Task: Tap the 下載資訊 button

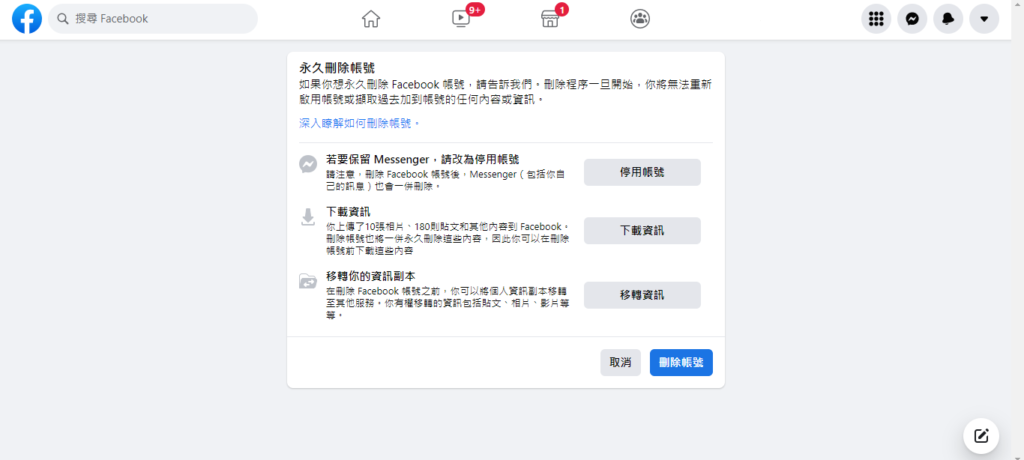Action: pos(642,230)
